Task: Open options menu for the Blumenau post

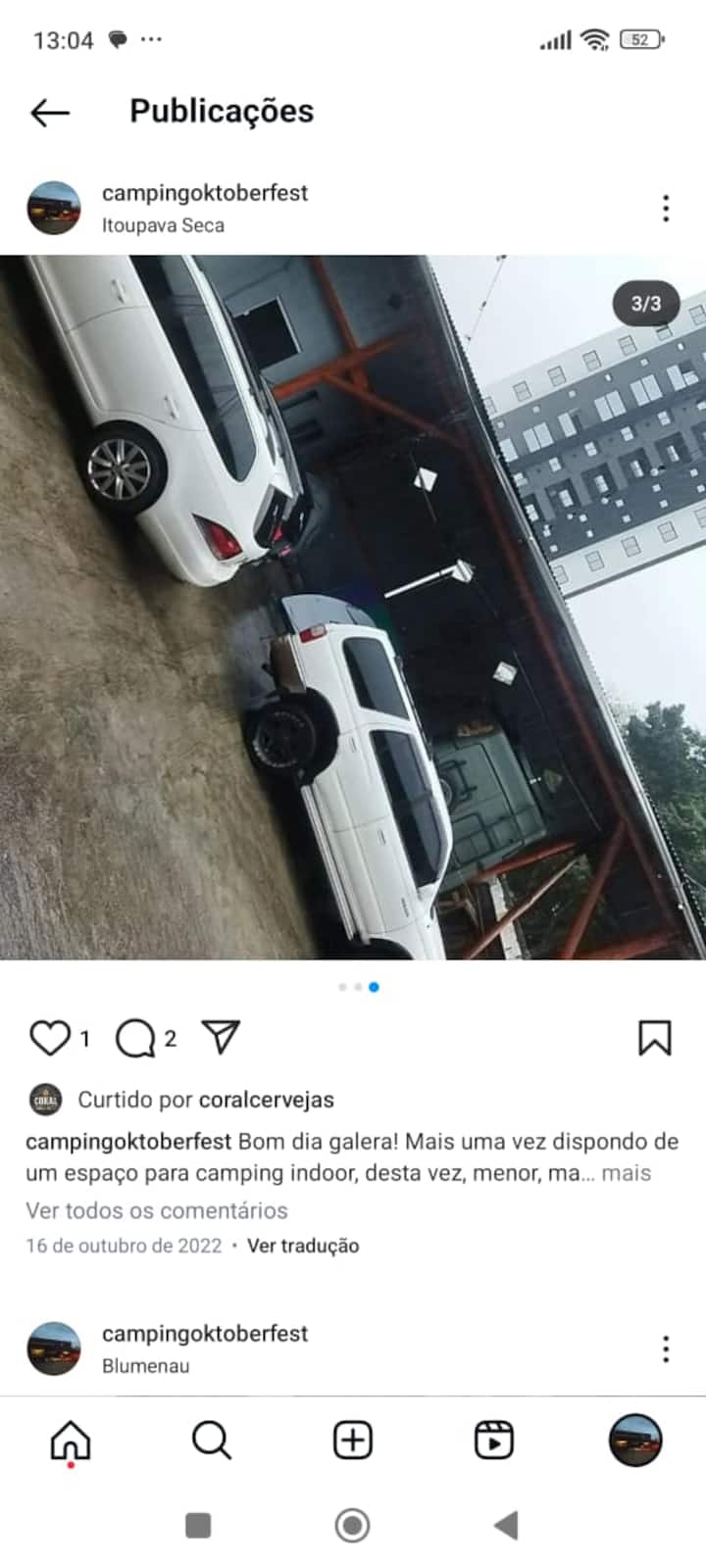Action: point(666,1348)
